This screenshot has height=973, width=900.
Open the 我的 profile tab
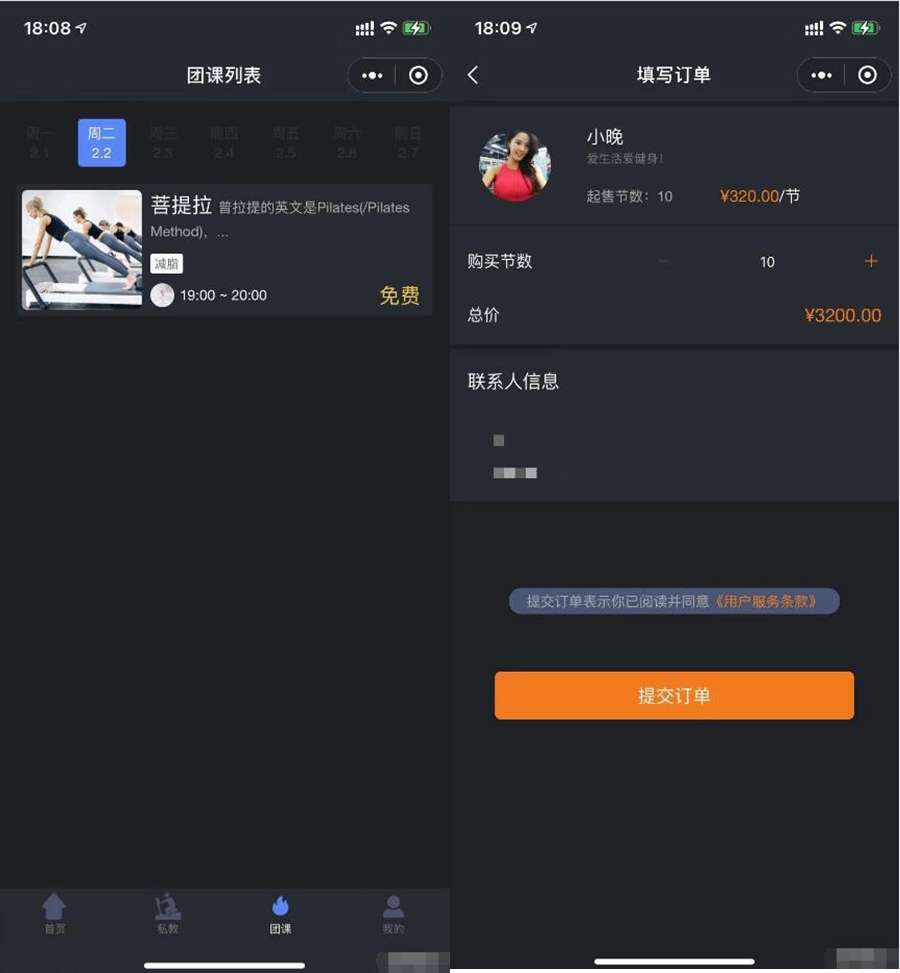point(393,913)
